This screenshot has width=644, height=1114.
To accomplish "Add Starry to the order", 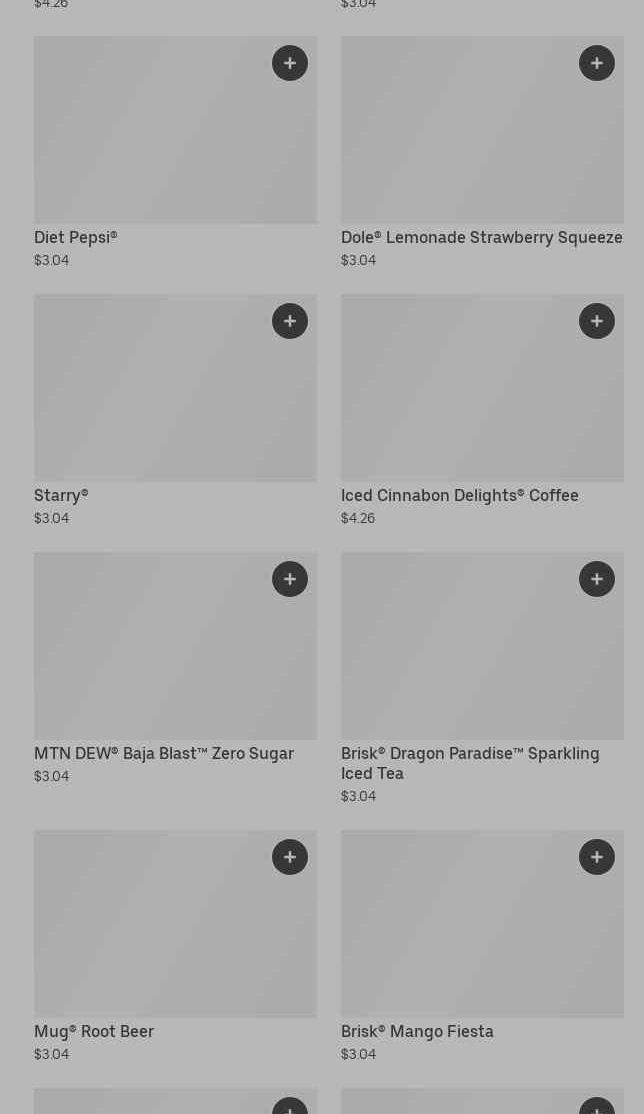I will click(290, 321).
